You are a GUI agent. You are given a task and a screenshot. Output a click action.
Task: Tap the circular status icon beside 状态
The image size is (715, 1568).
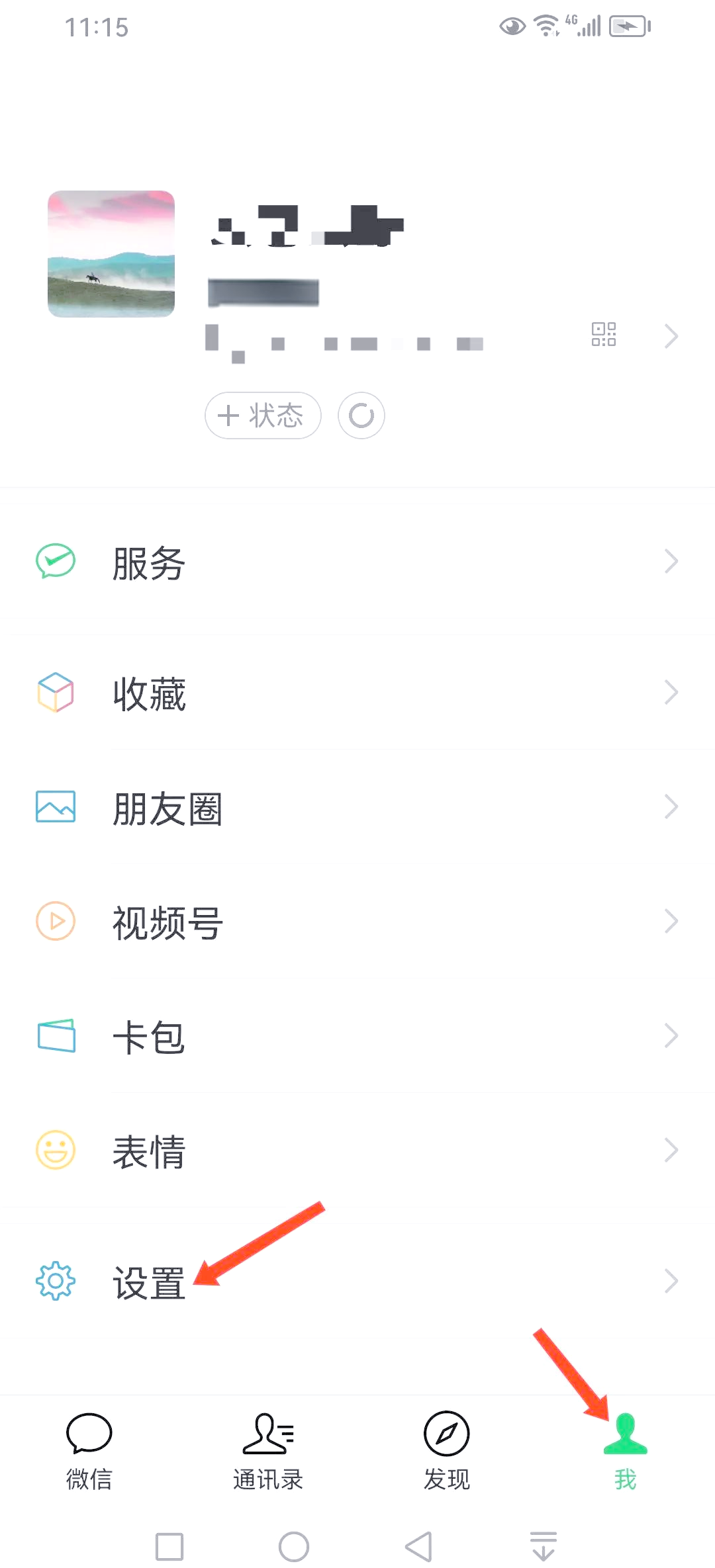pos(361,415)
